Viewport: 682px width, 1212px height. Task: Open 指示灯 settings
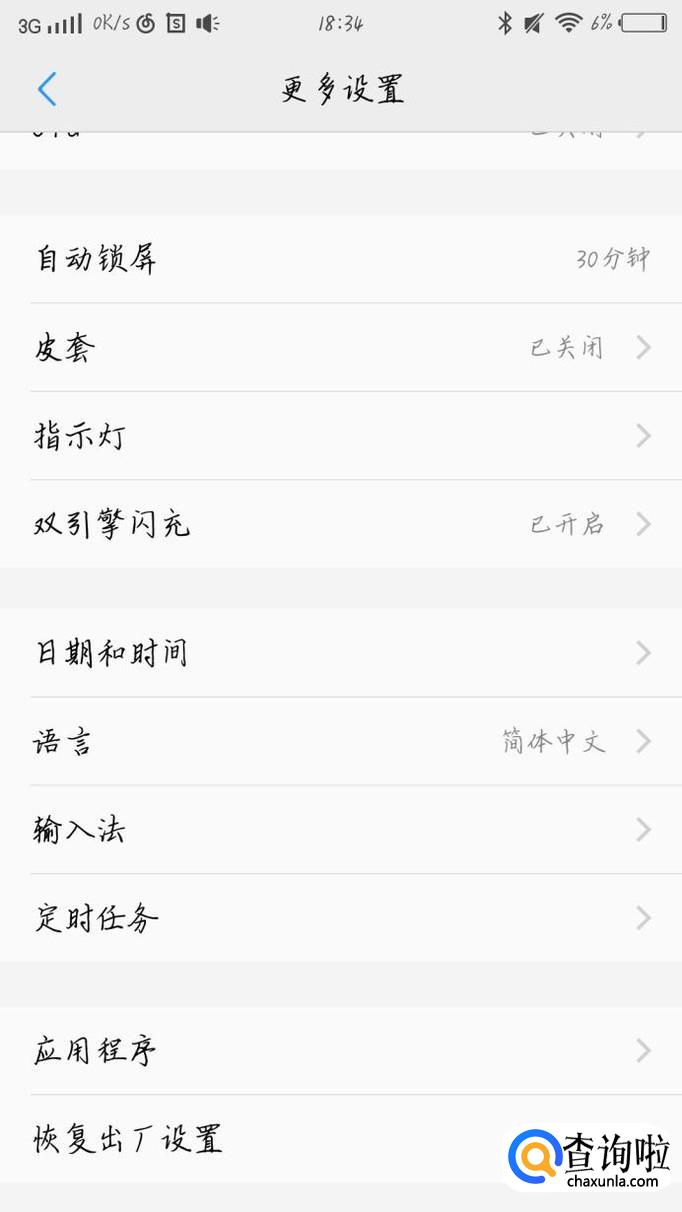(x=340, y=436)
